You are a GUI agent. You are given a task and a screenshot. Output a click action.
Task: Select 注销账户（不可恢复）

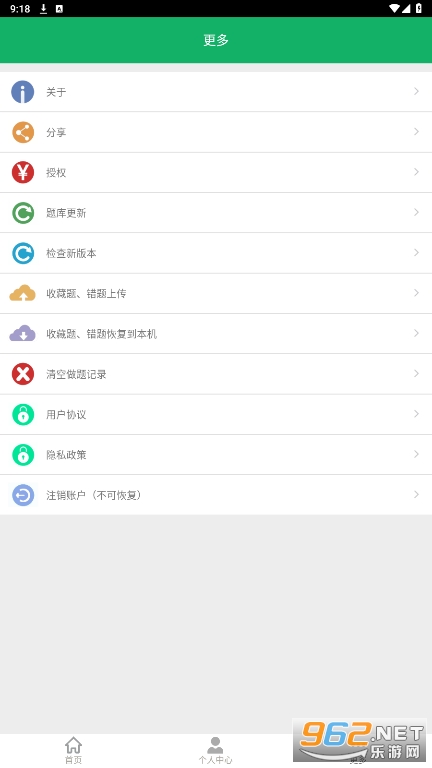tap(216, 495)
